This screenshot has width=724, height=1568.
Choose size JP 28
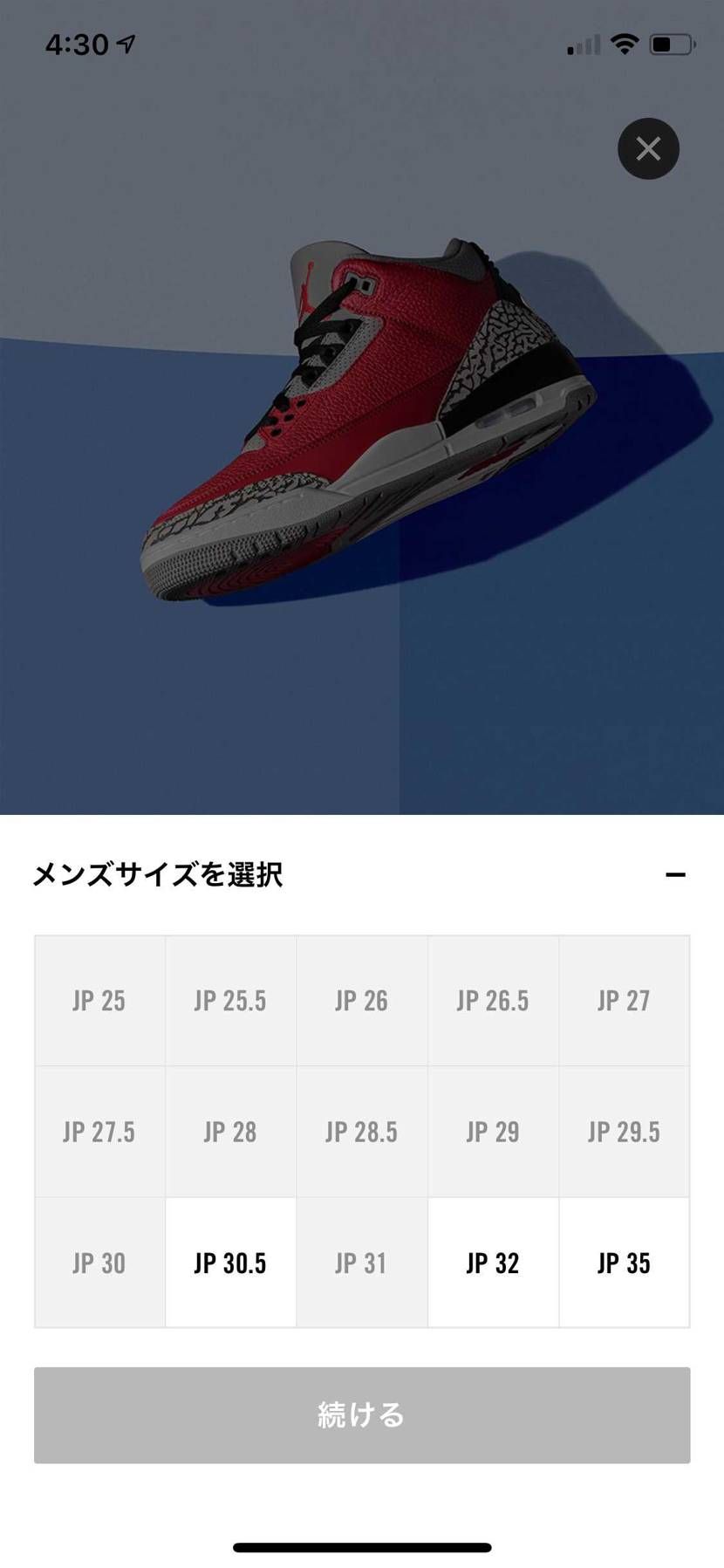tap(230, 1132)
